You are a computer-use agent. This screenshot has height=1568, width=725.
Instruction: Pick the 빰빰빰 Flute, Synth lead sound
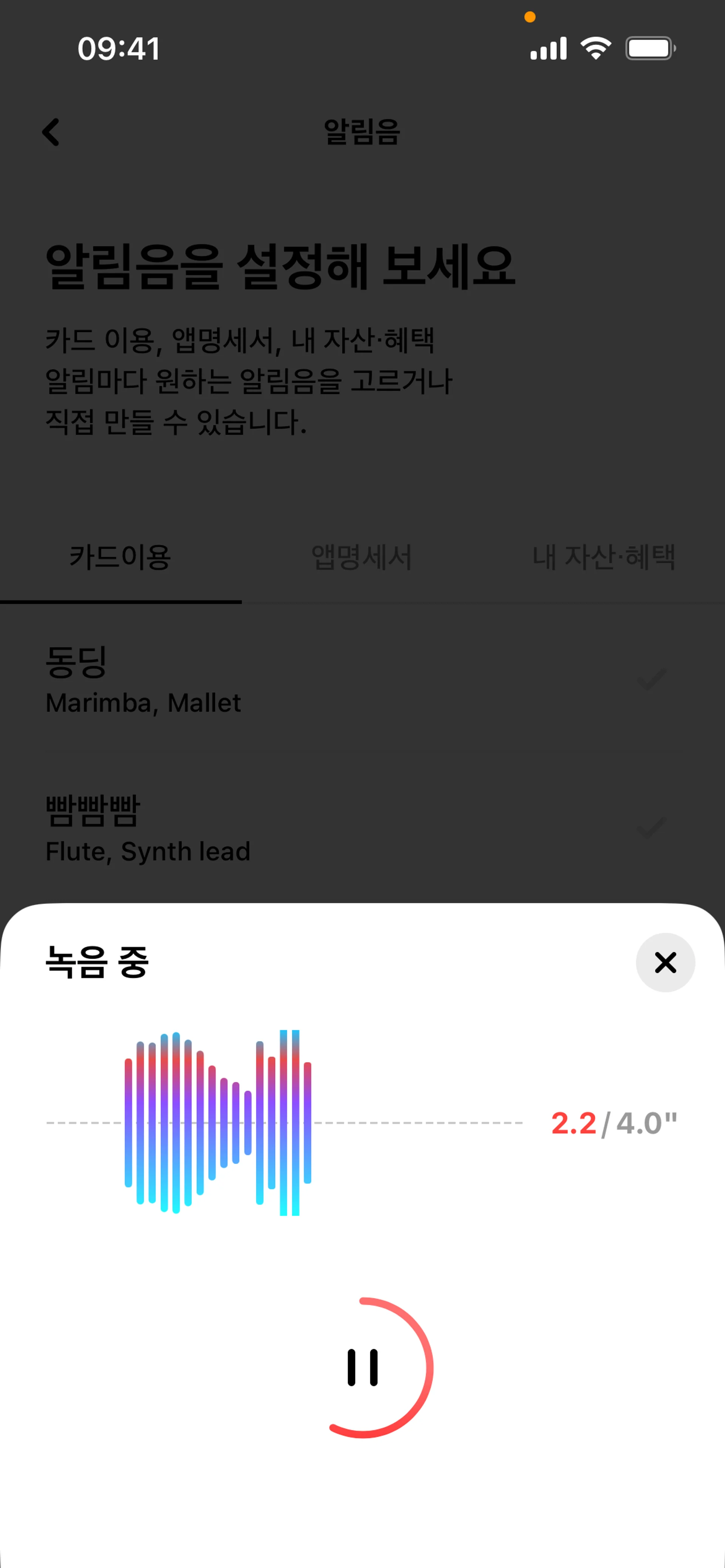362,828
